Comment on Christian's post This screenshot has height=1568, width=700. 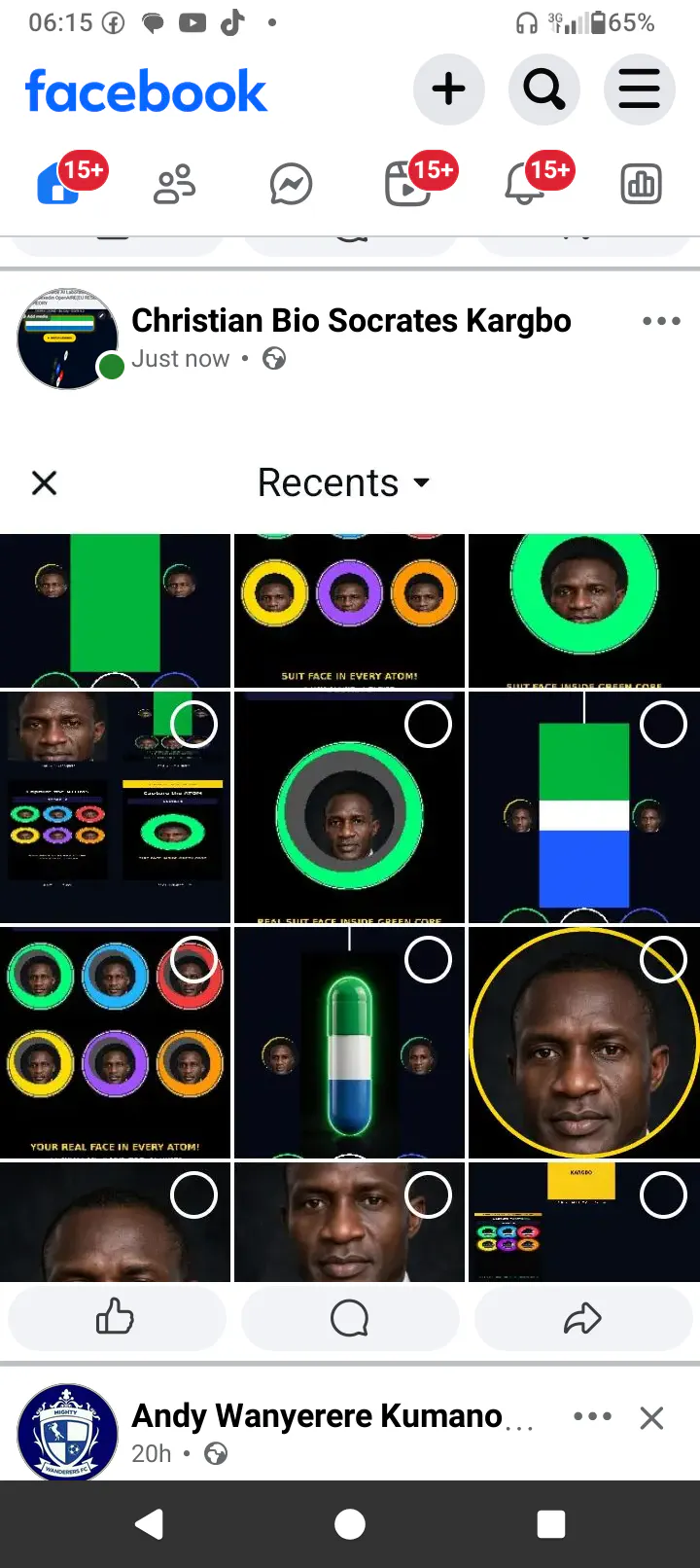(x=350, y=1318)
